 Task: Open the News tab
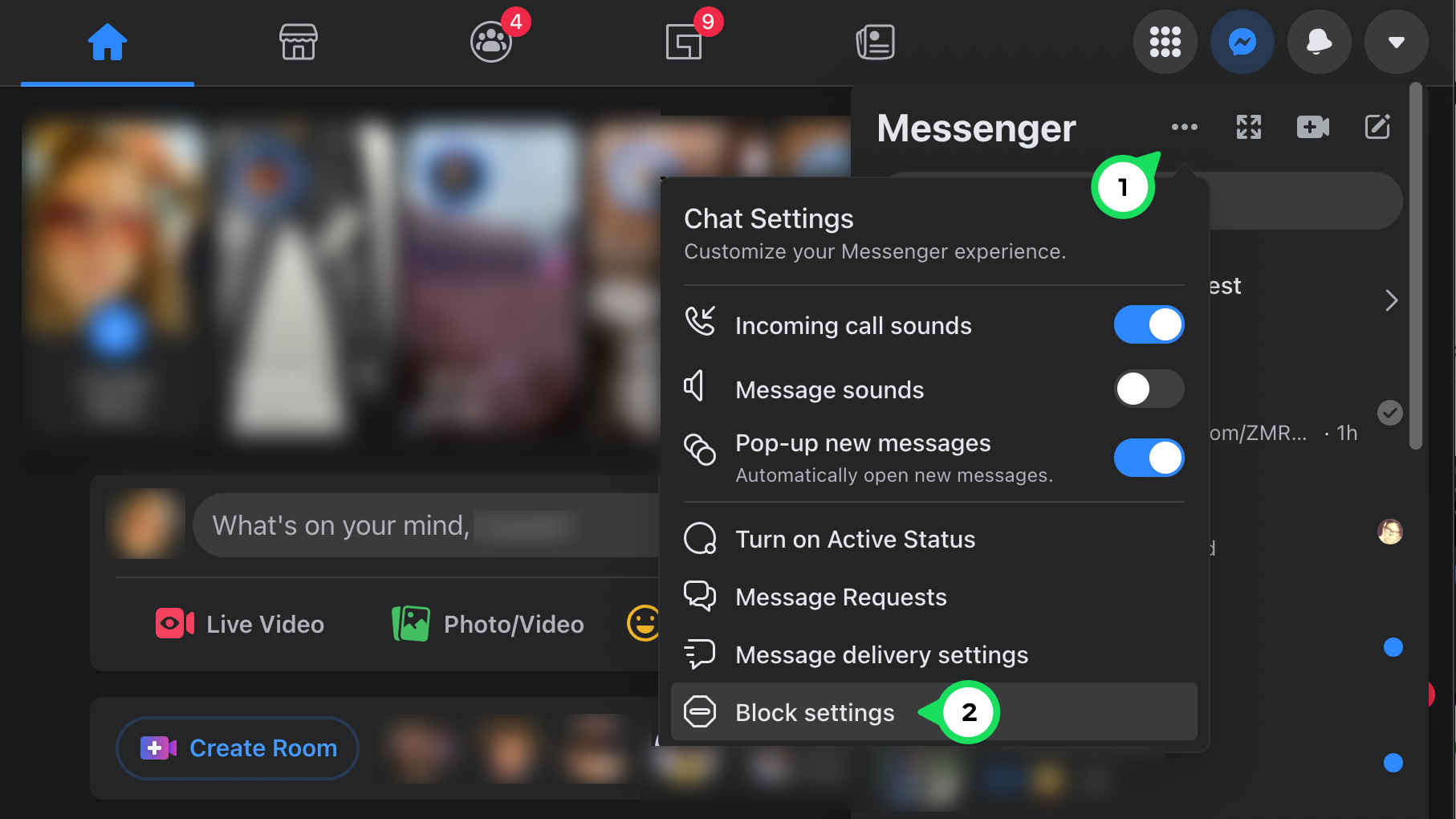(x=875, y=42)
